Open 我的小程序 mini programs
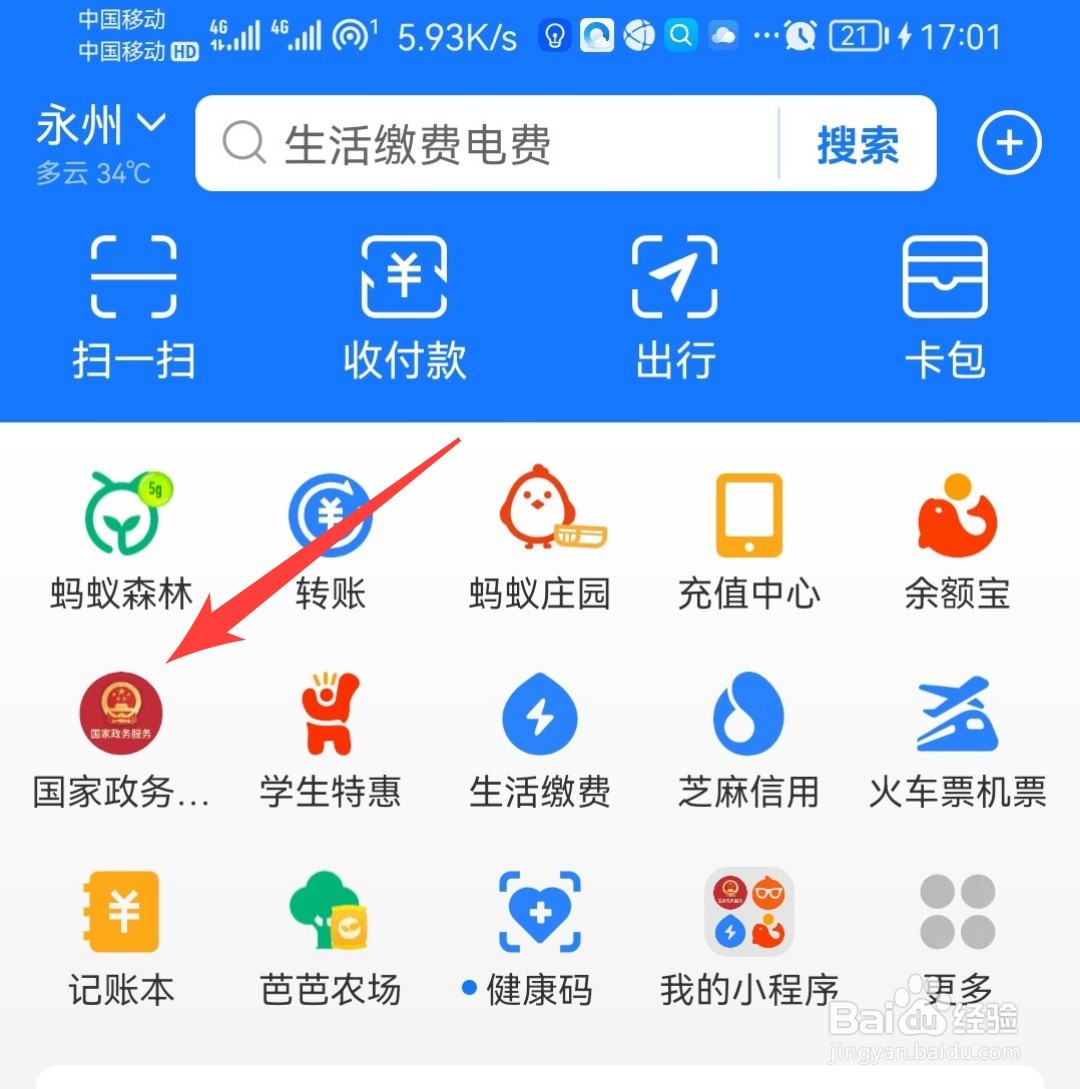1080x1089 pixels. click(x=748, y=930)
